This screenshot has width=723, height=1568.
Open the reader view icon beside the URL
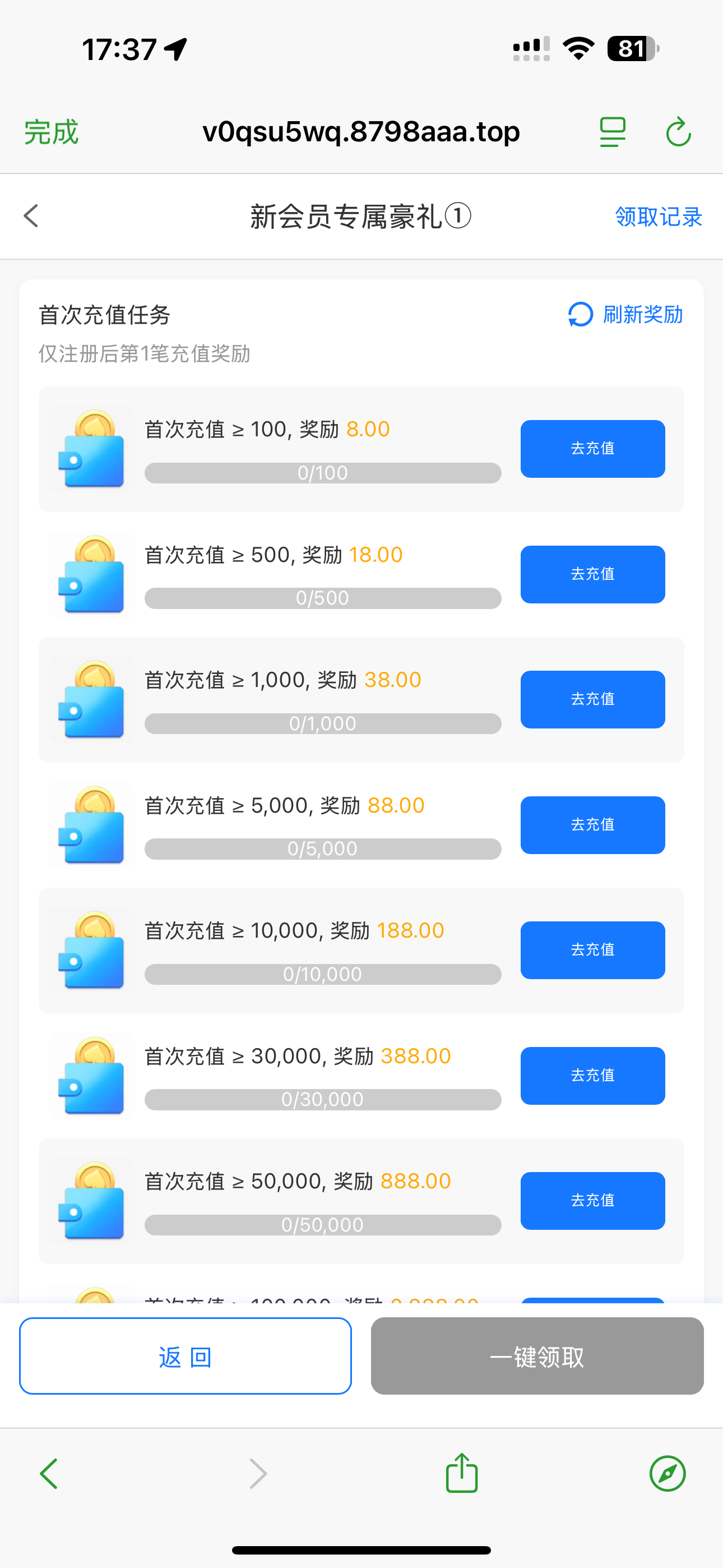pyautogui.click(x=612, y=132)
